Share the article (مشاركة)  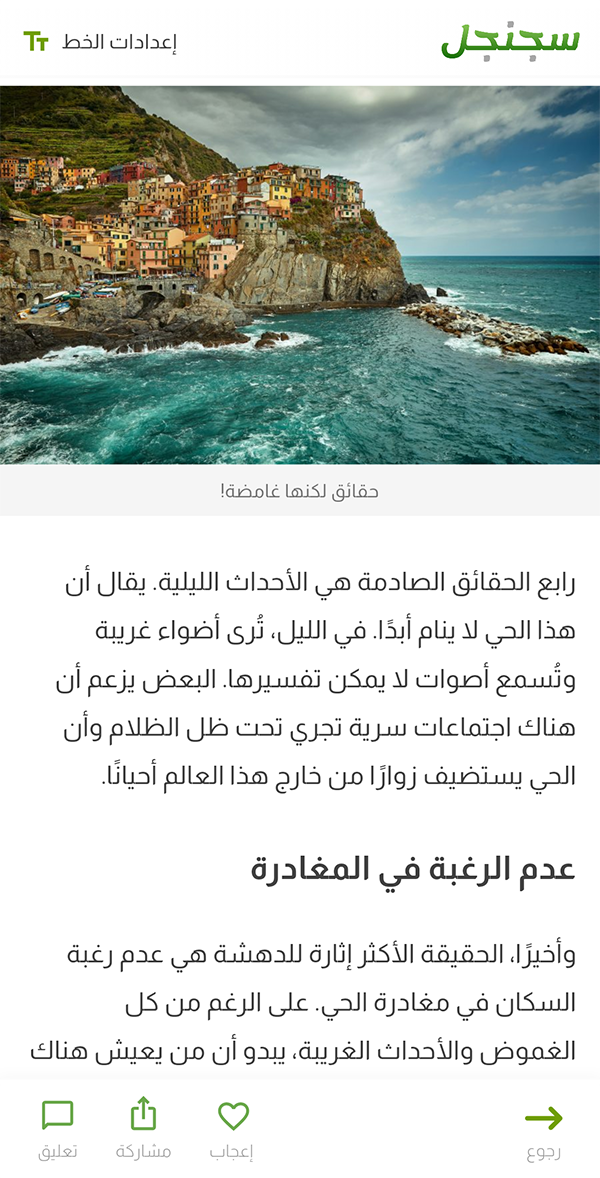(x=144, y=1130)
